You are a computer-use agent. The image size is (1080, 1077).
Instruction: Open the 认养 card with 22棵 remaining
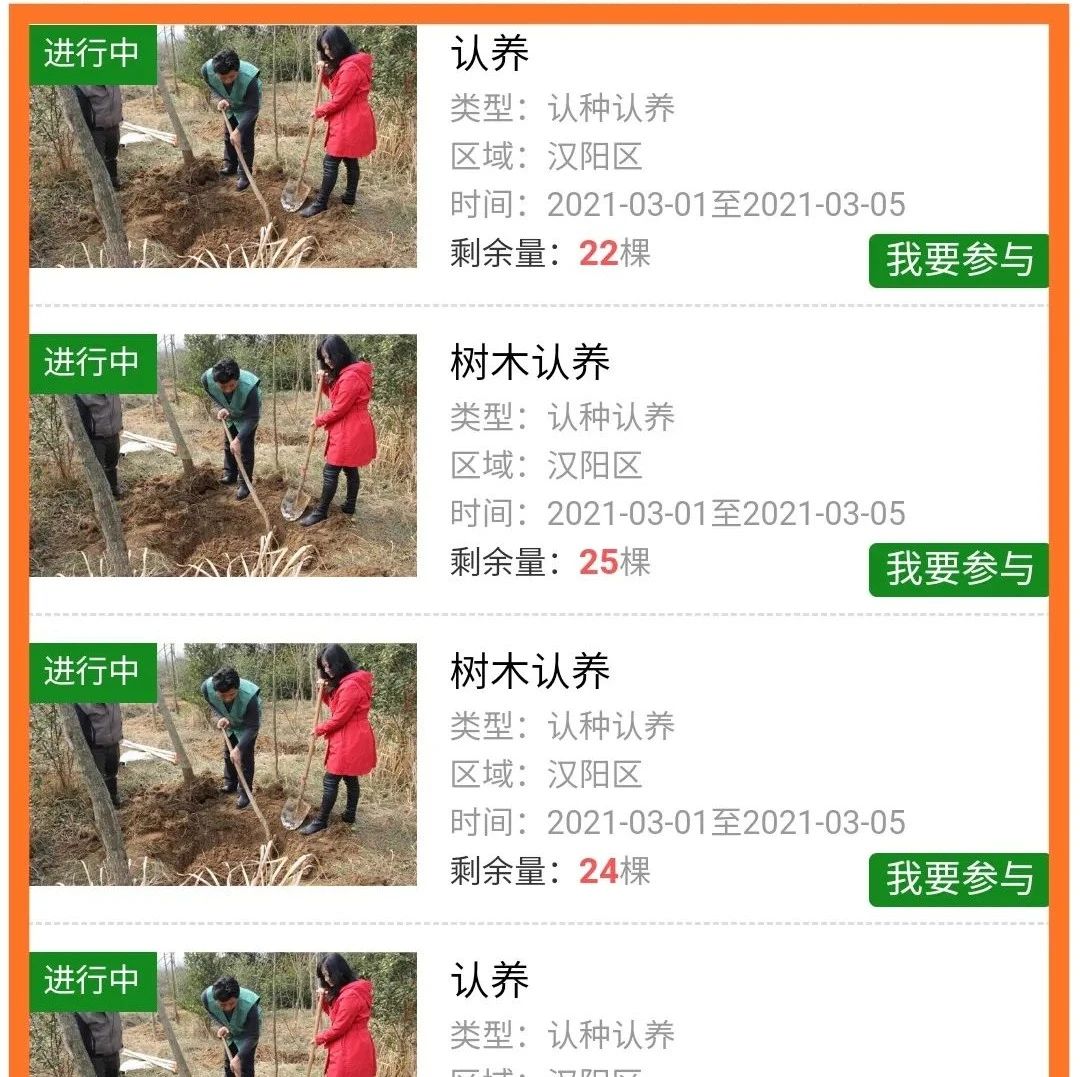click(490, 54)
